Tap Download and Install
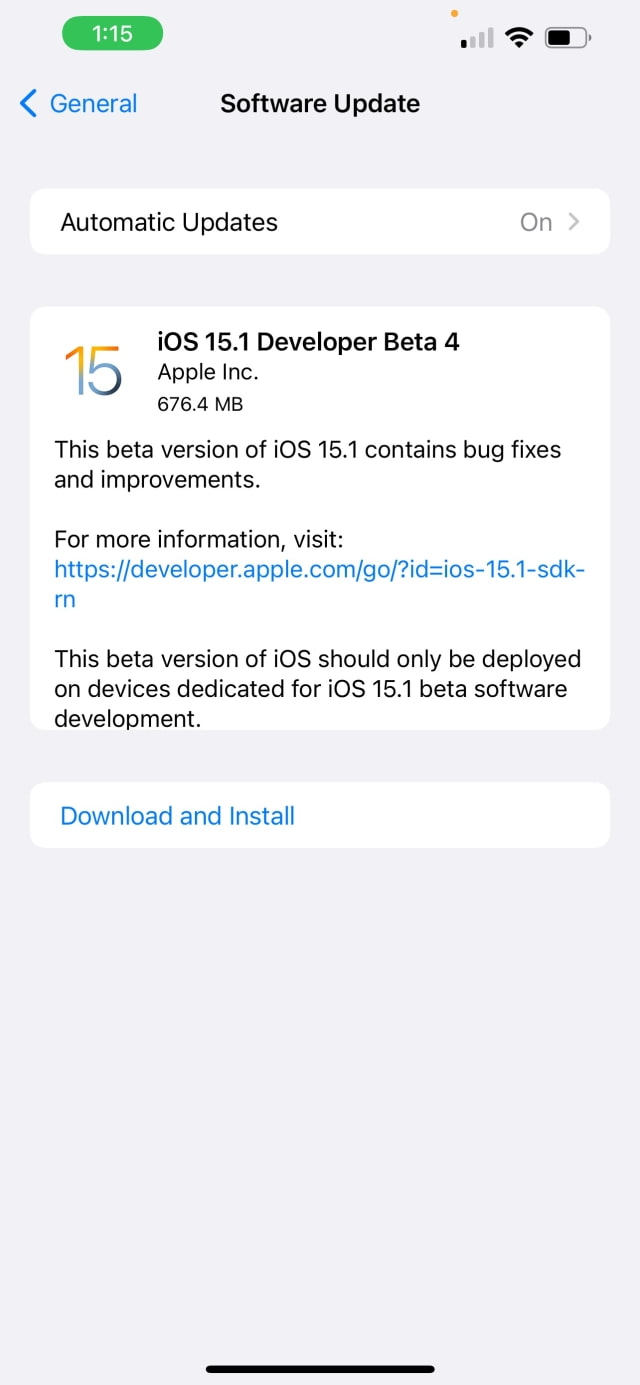The height and width of the screenshot is (1385, 640). pyautogui.click(x=178, y=816)
